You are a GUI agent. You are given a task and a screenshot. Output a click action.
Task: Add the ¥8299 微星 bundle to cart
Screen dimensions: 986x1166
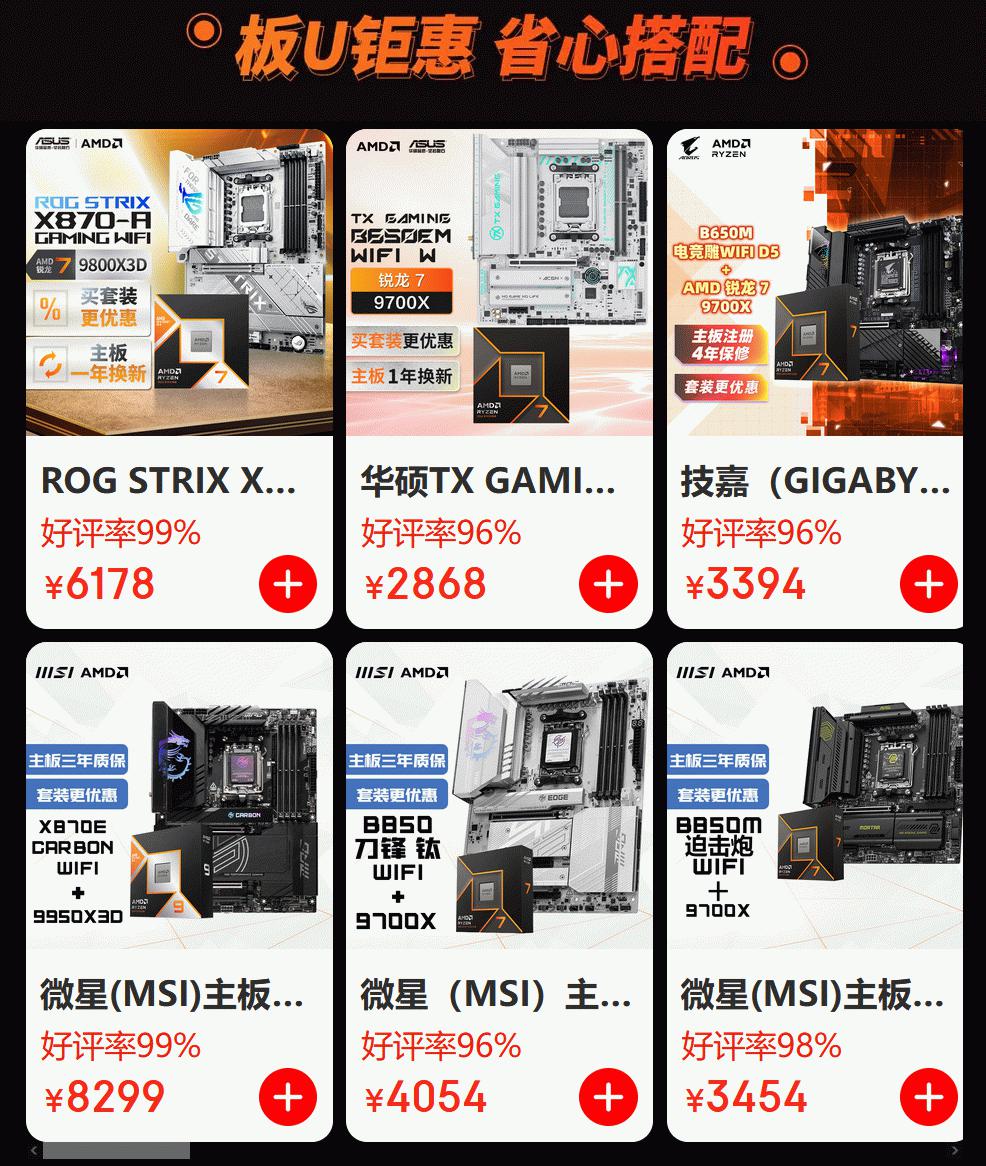click(288, 1097)
